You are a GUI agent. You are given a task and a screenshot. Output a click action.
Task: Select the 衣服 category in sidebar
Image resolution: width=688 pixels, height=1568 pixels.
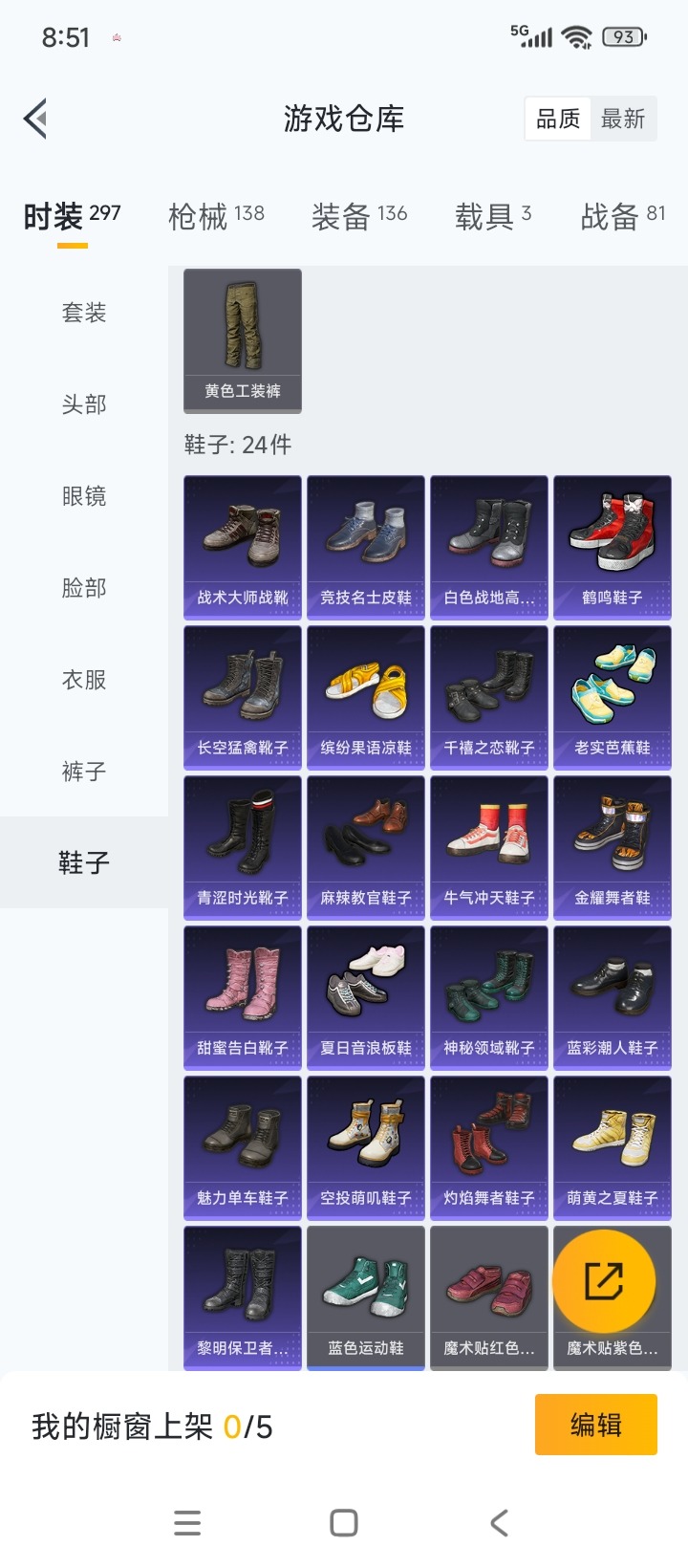coord(84,680)
